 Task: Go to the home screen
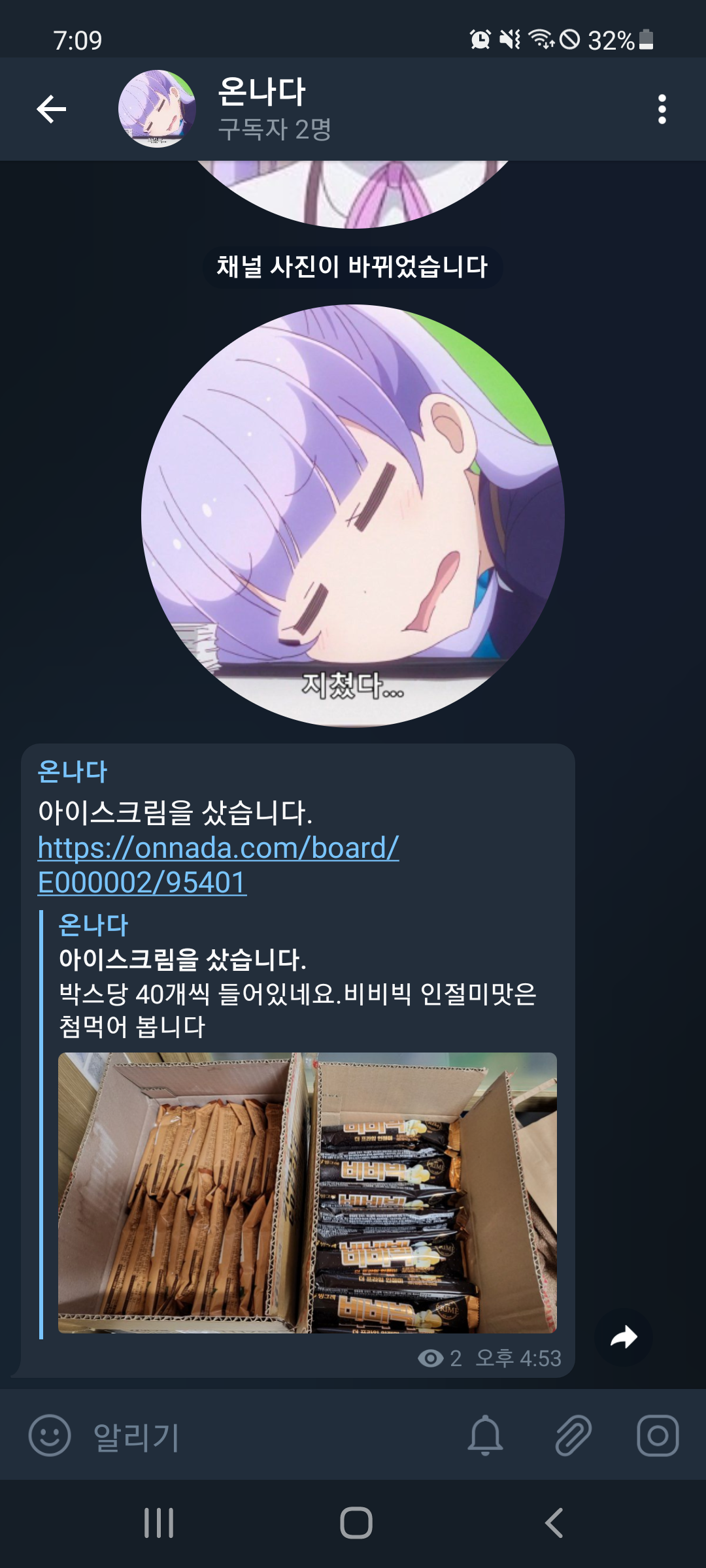click(x=356, y=1523)
